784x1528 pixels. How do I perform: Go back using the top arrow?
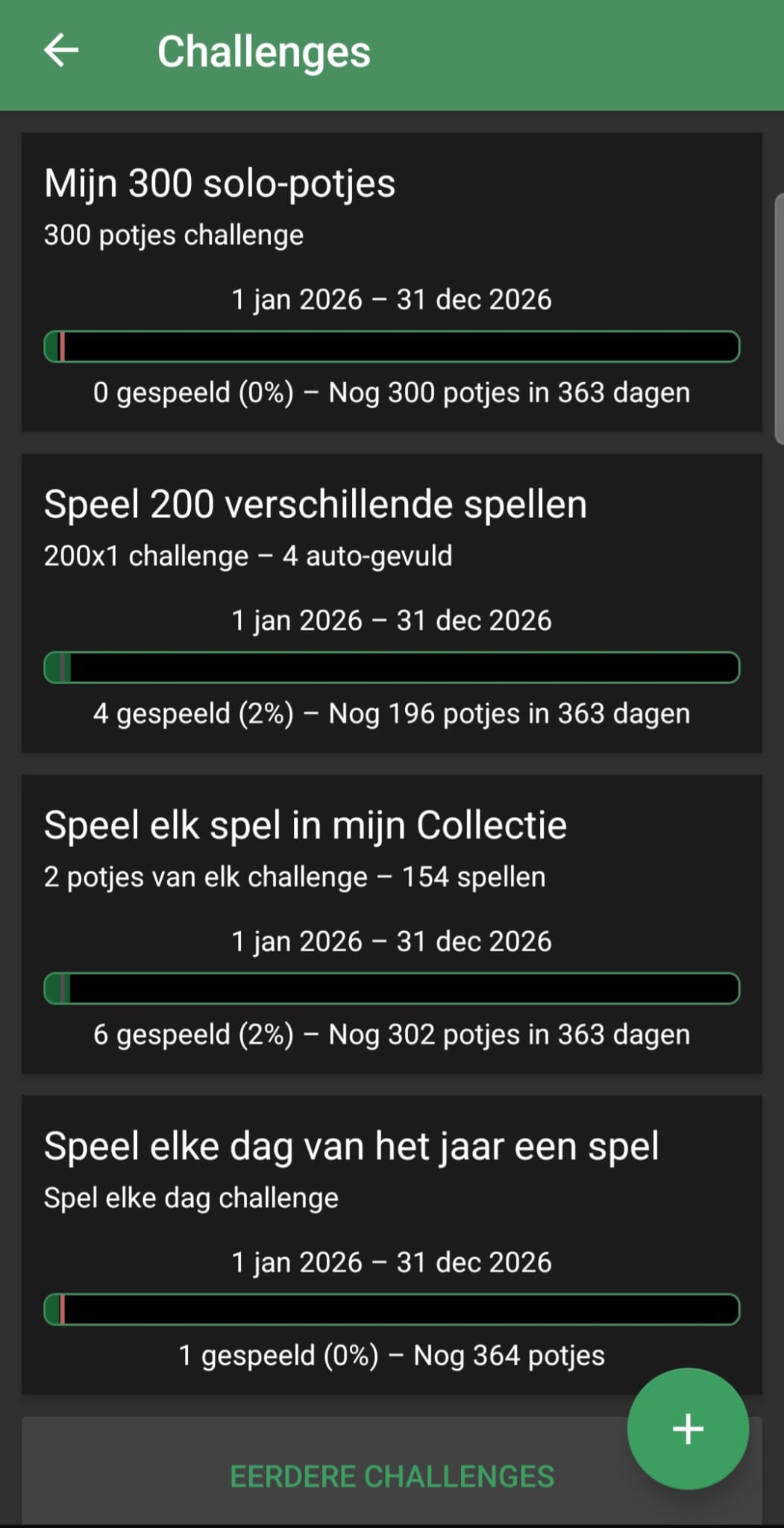61,51
